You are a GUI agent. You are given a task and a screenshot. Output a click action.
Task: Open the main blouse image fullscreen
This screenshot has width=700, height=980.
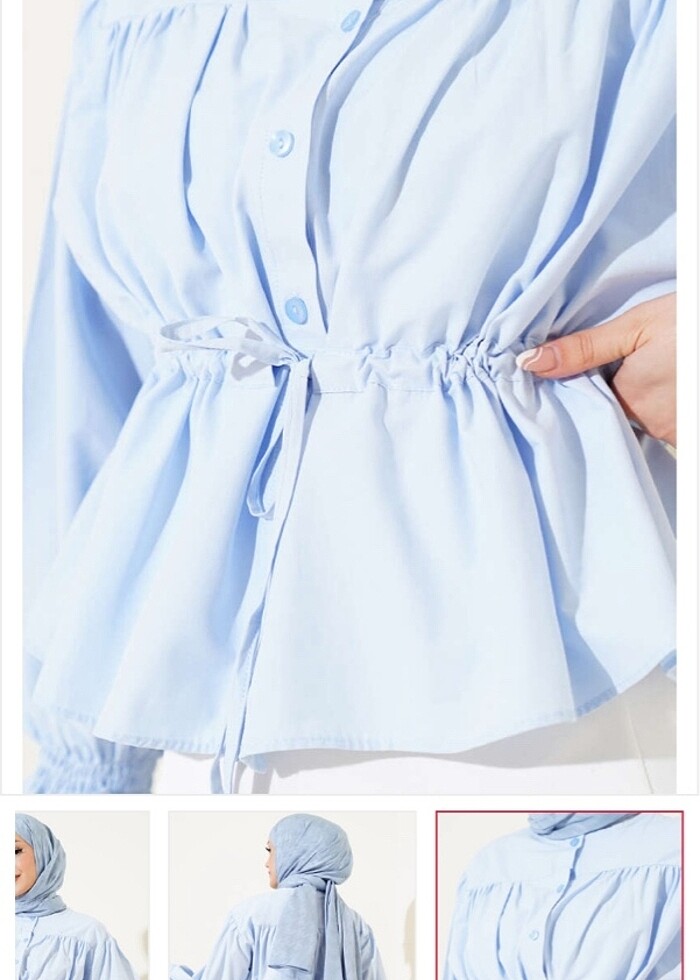[350, 400]
